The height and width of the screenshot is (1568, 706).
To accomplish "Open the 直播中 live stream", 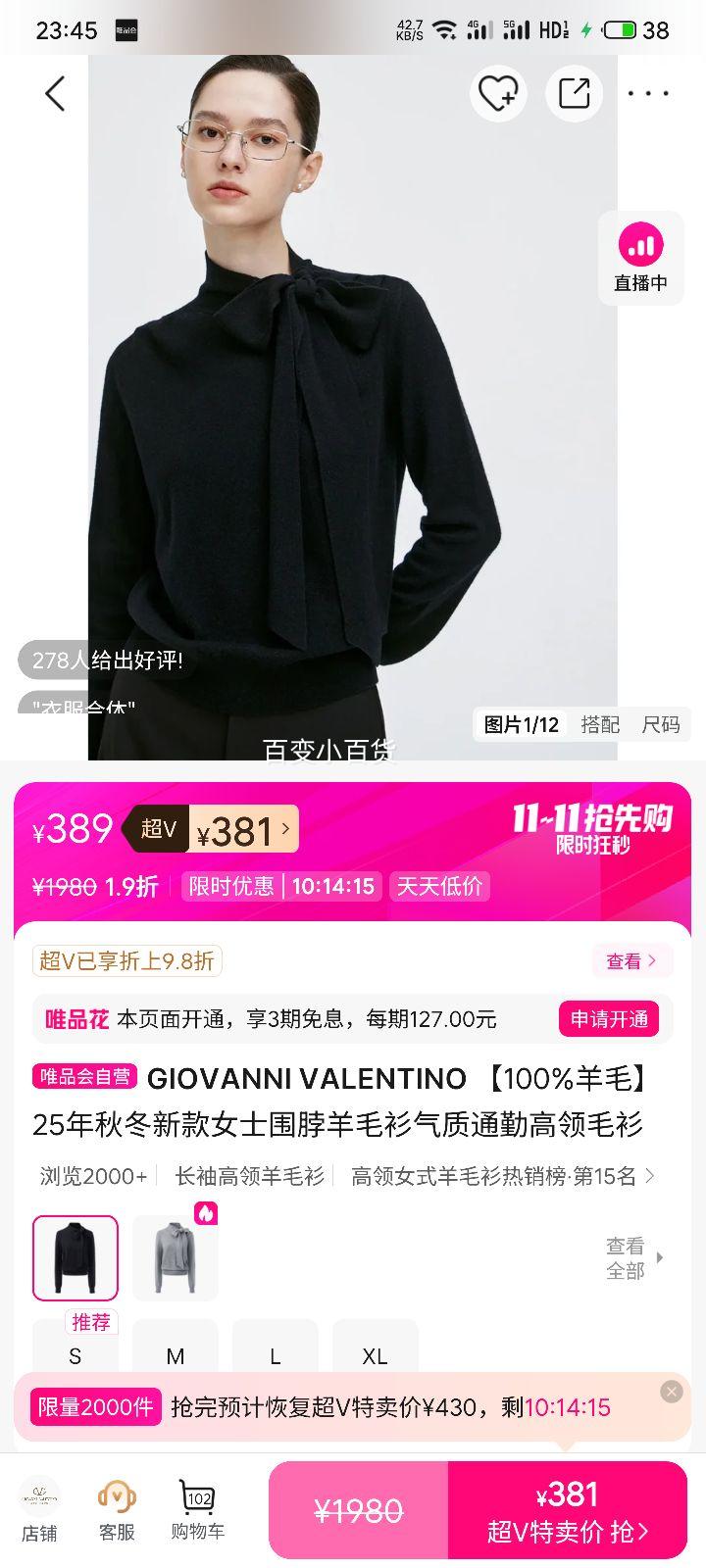I will pos(640,259).
